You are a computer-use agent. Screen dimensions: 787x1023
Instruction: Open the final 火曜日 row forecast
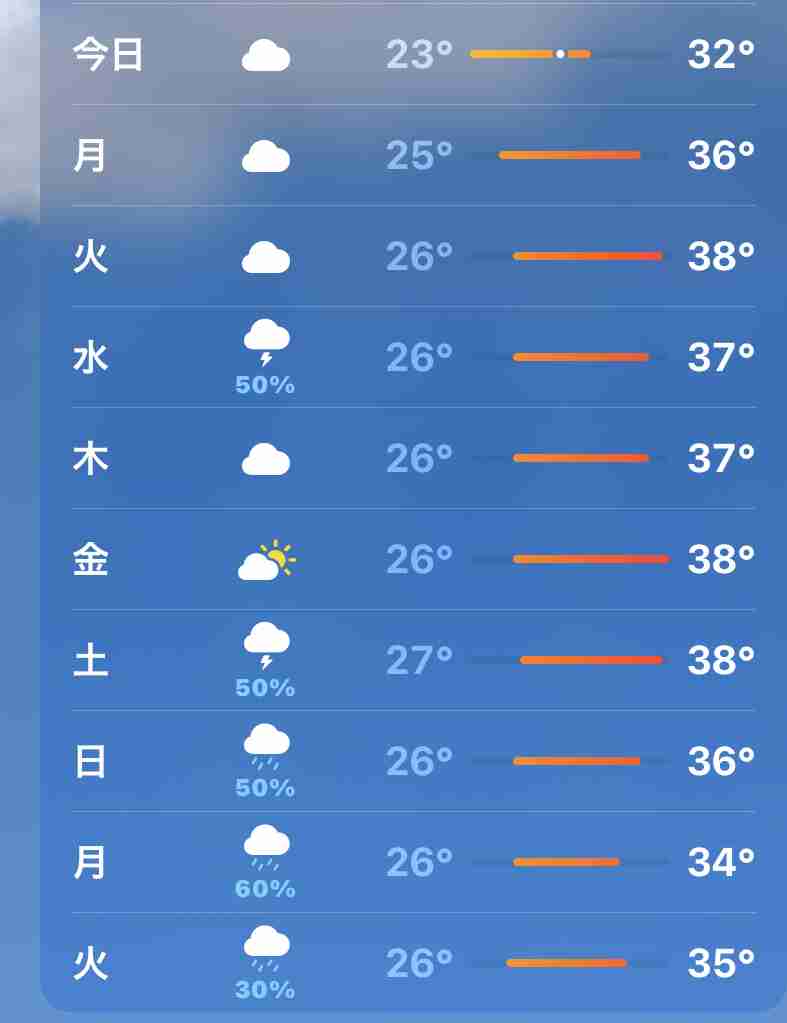(400, 962)
